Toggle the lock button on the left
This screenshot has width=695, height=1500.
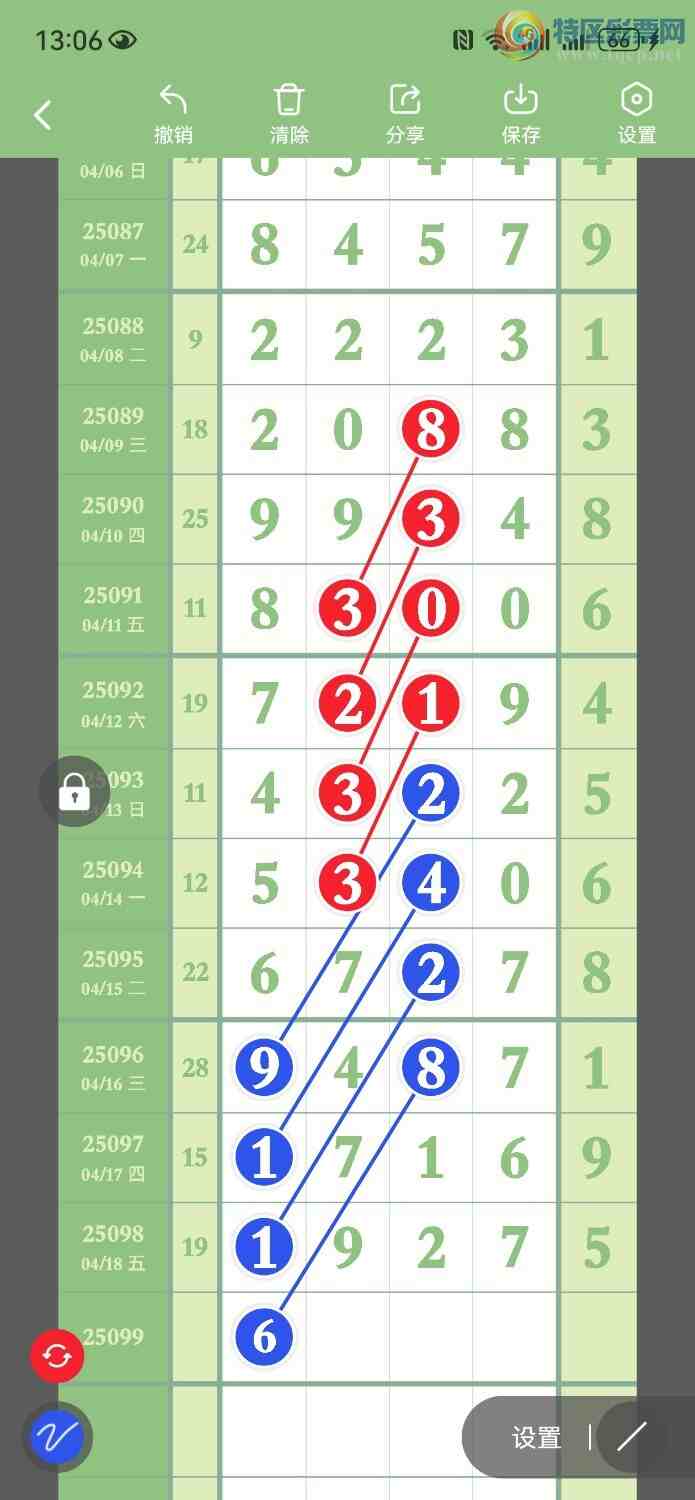74,793
